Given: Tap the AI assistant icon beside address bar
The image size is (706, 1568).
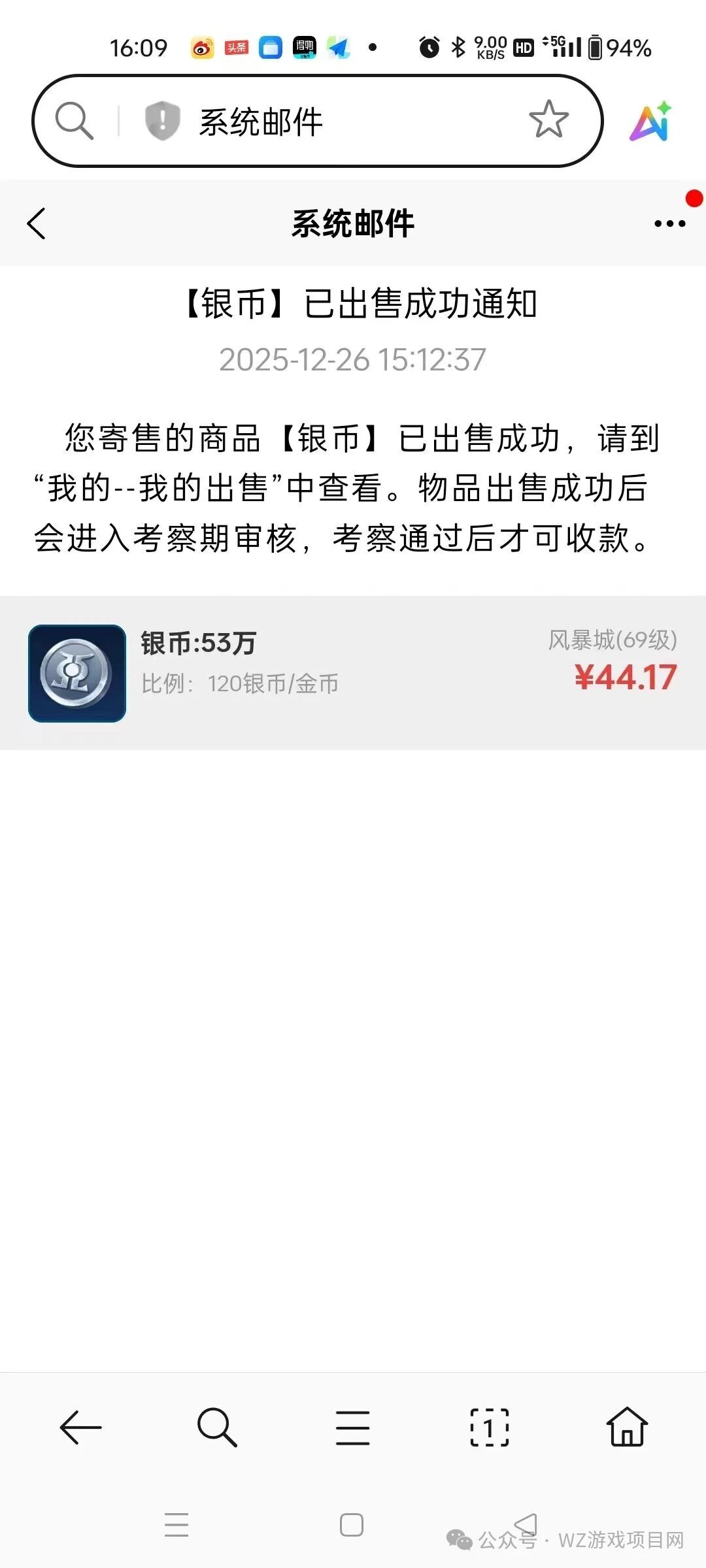Looking at the screenshot, I should (651, 121).
